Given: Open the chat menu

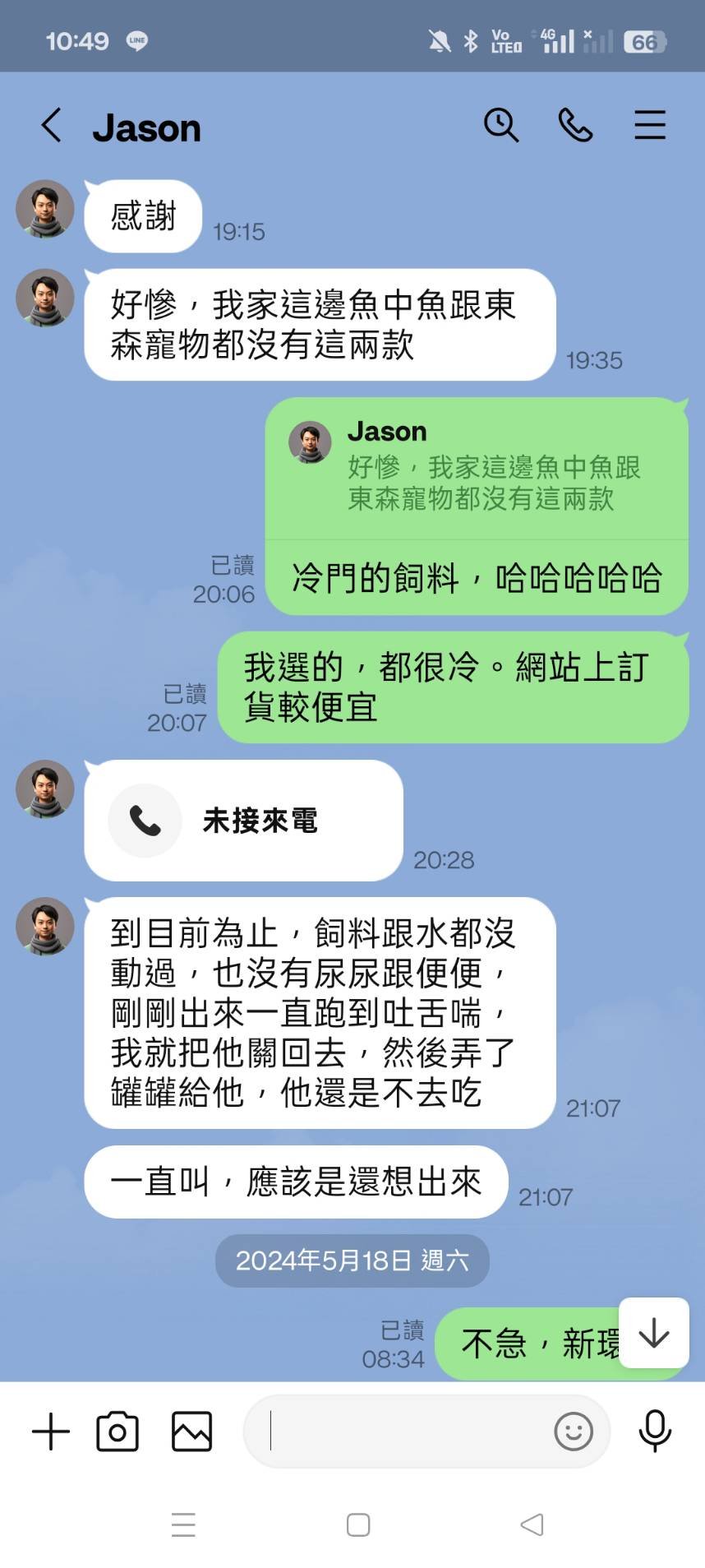Looking at the screenshot, I should pos(649,126).
